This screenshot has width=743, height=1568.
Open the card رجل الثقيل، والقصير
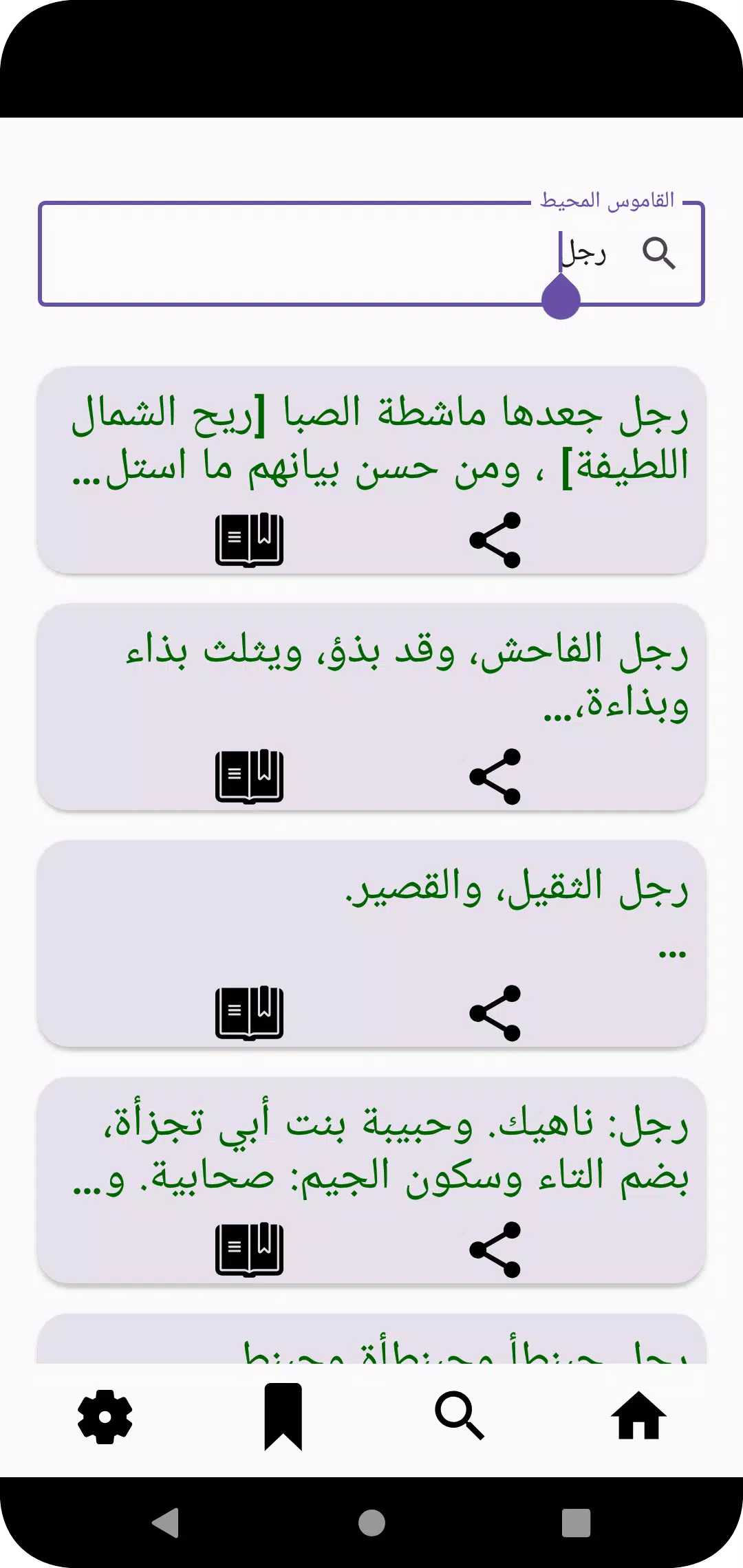click(371, 944)
